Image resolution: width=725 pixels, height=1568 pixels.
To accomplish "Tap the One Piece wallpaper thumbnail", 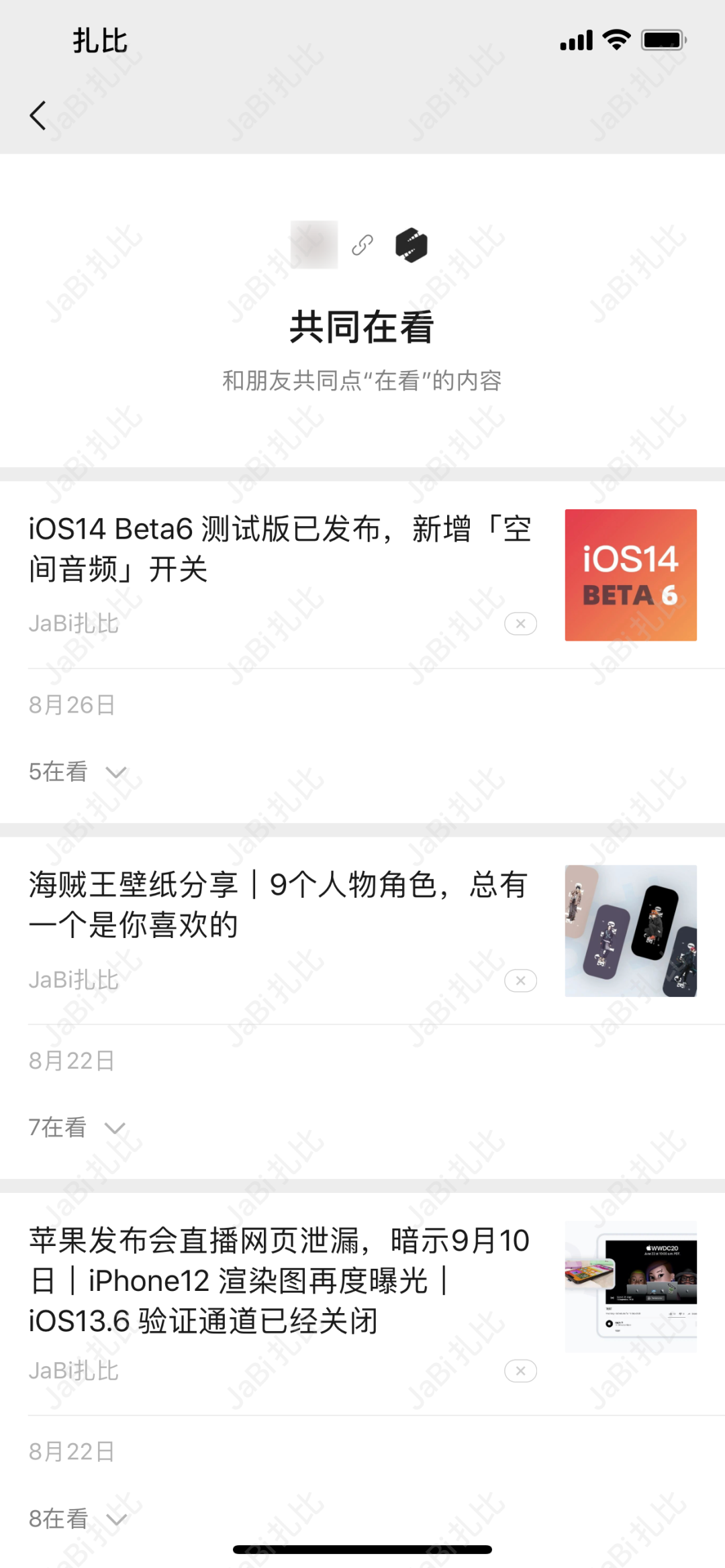I will (x=630, y=931).
